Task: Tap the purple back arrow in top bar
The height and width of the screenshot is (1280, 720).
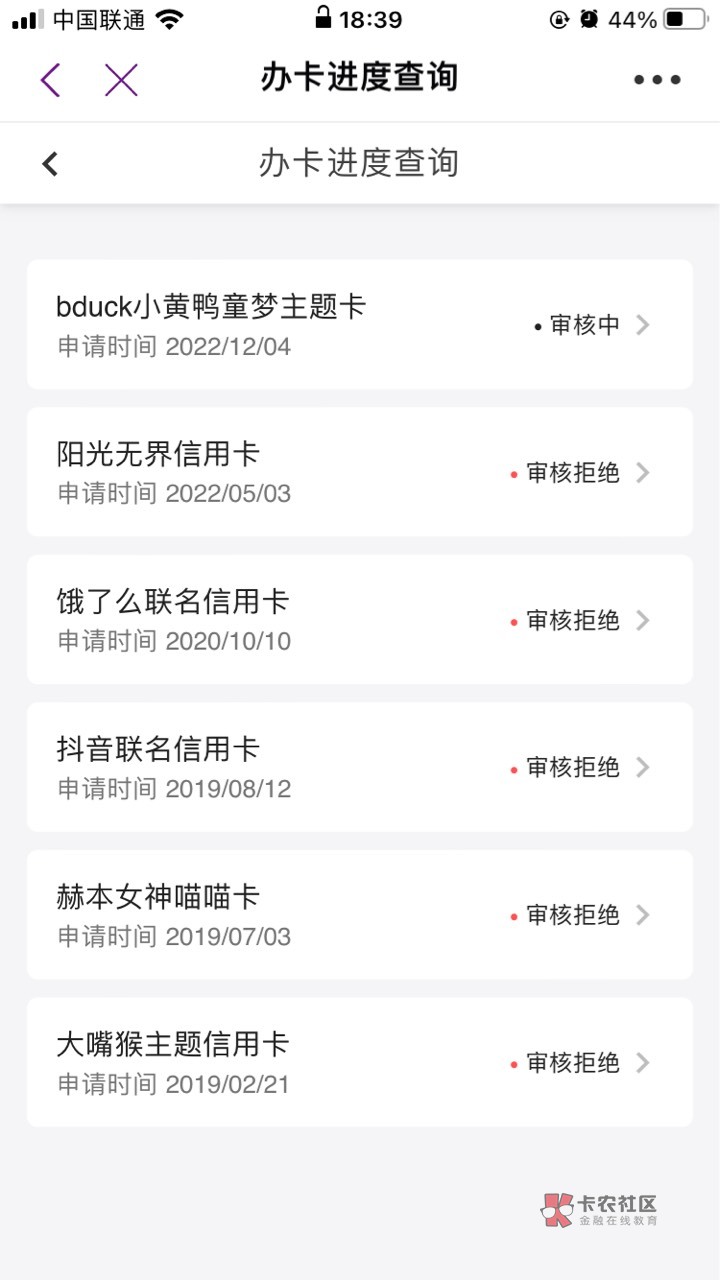Action: [x=50, y=79]
